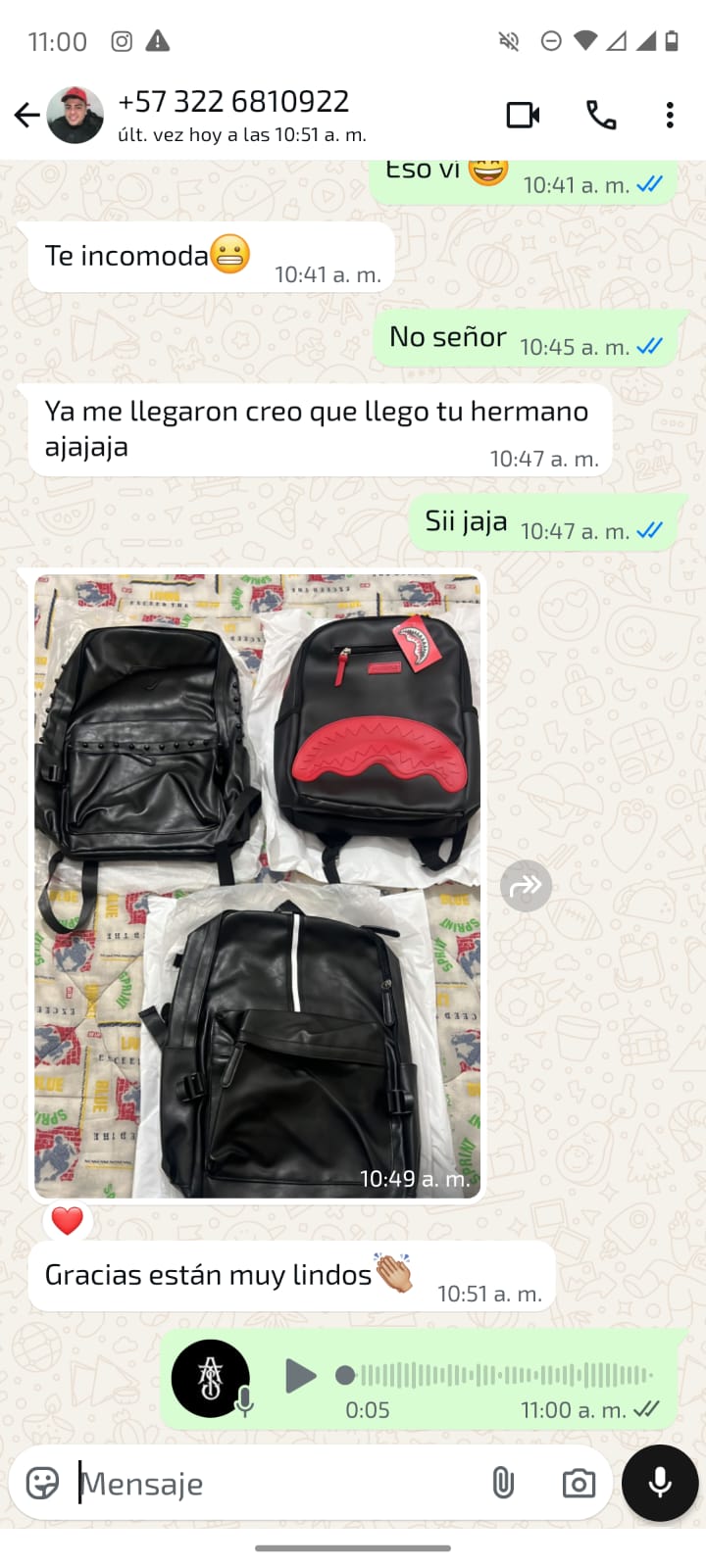Open the backpacks photo

pyautogui.click(x=258, y=885)
